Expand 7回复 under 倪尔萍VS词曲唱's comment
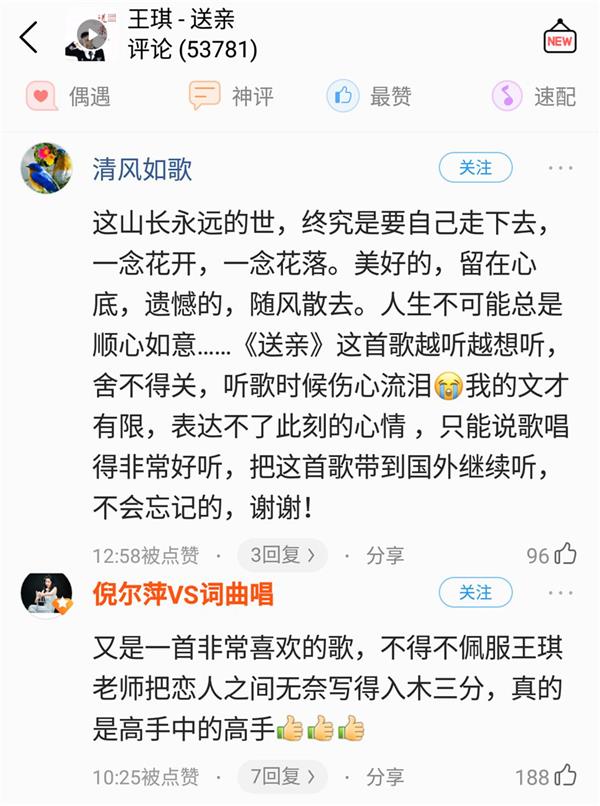600x806 pixels. pyautogui.click(x=282, y=776)
